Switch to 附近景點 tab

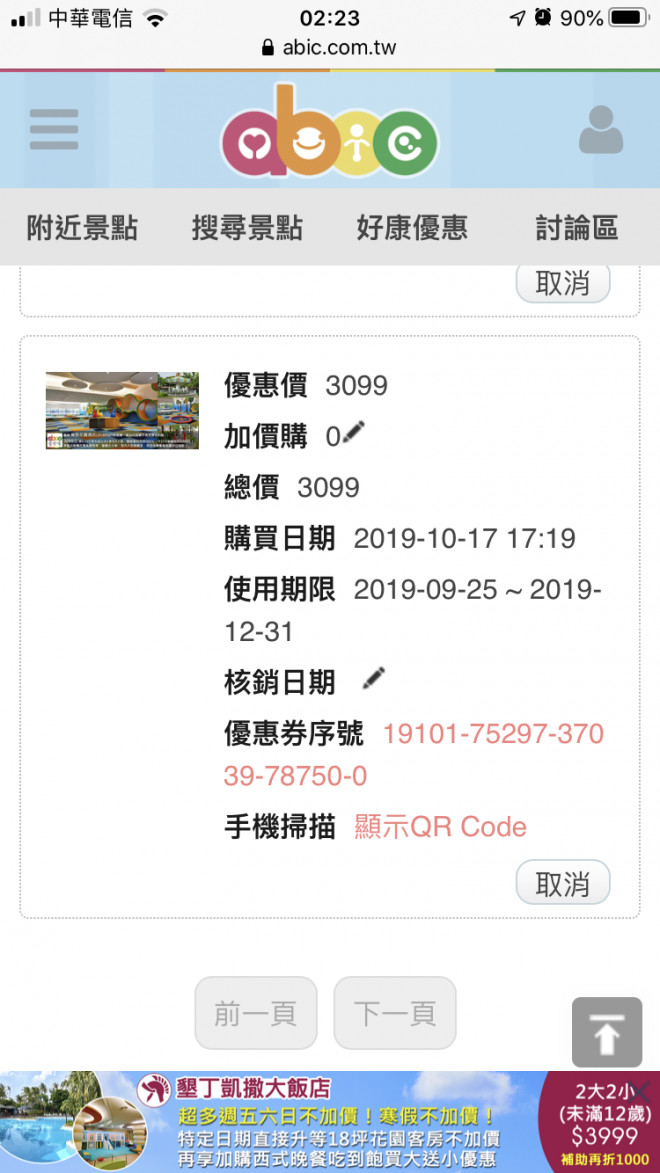coord(82,228)
